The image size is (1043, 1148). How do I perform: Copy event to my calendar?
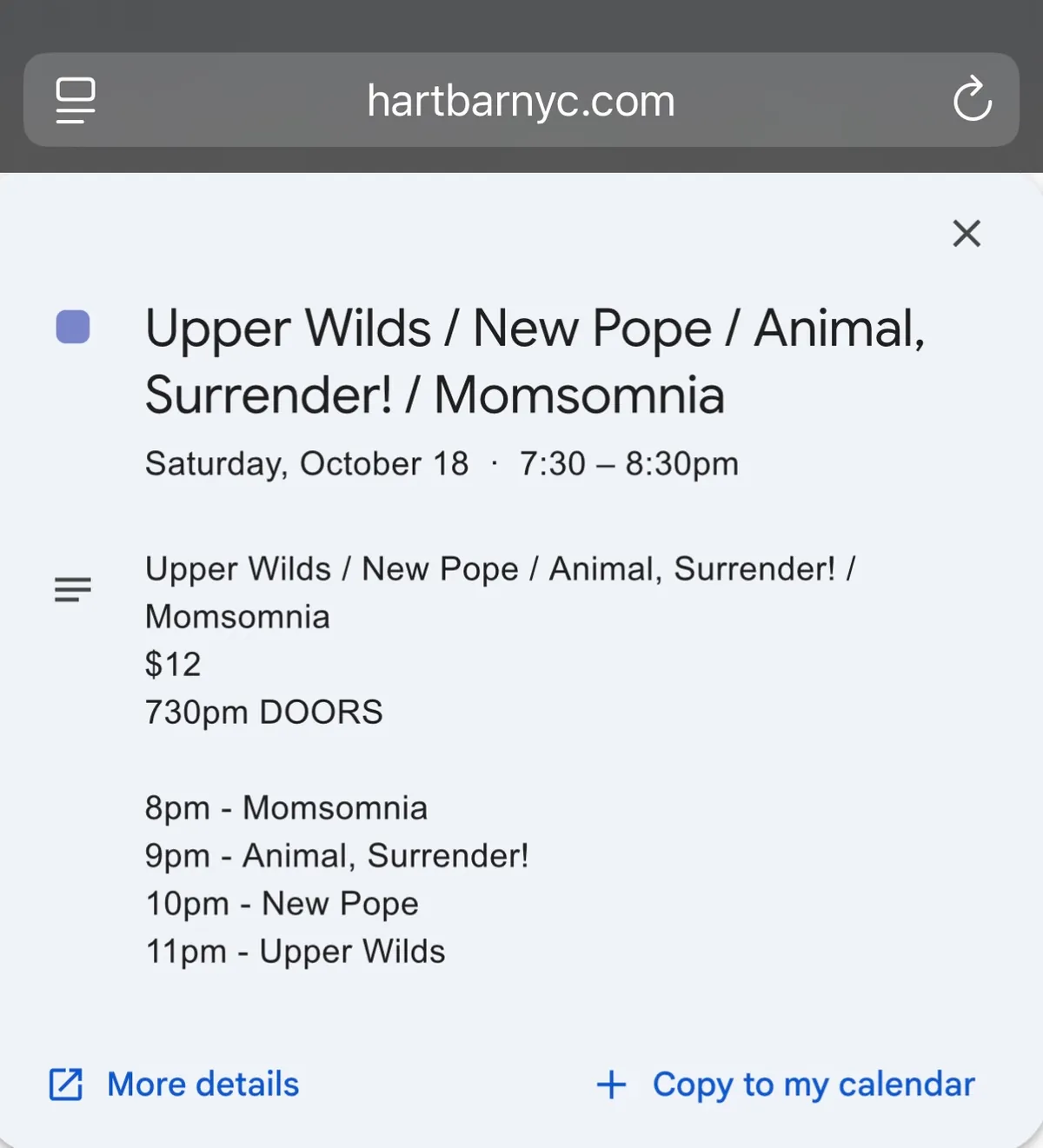click(786, 1084)
